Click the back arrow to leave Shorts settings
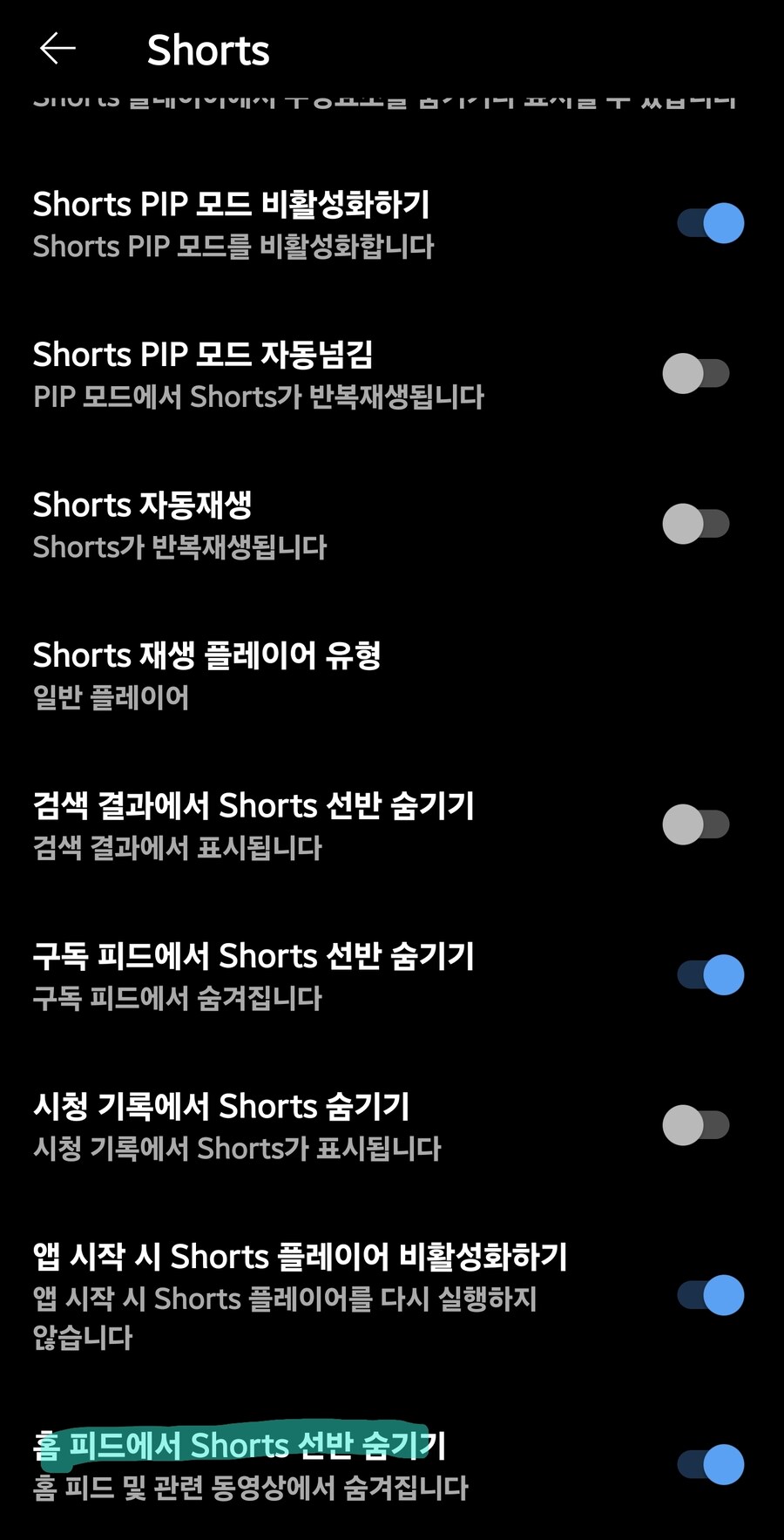This screenshot has width=784, height=1540. [55, 50]
